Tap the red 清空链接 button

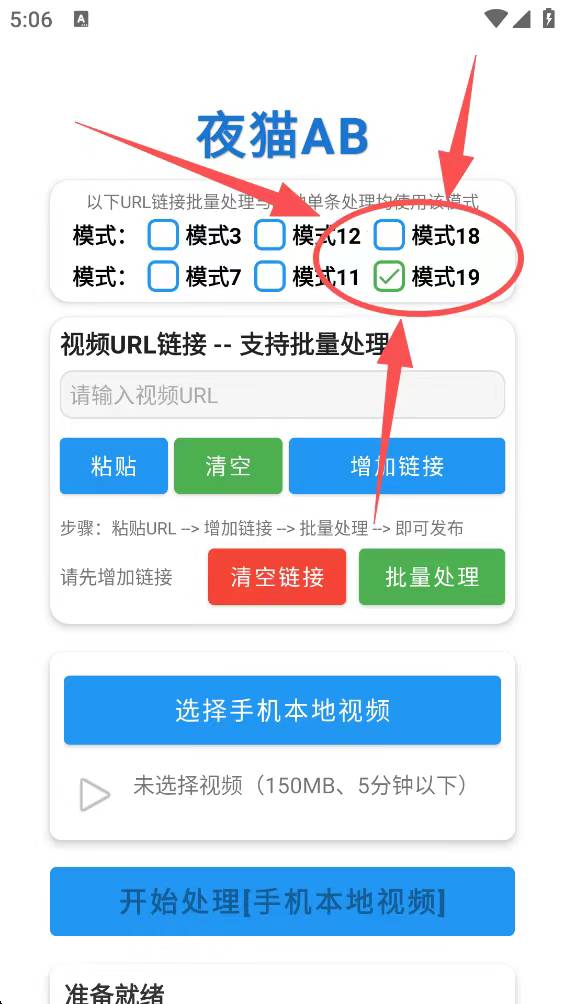277,577
